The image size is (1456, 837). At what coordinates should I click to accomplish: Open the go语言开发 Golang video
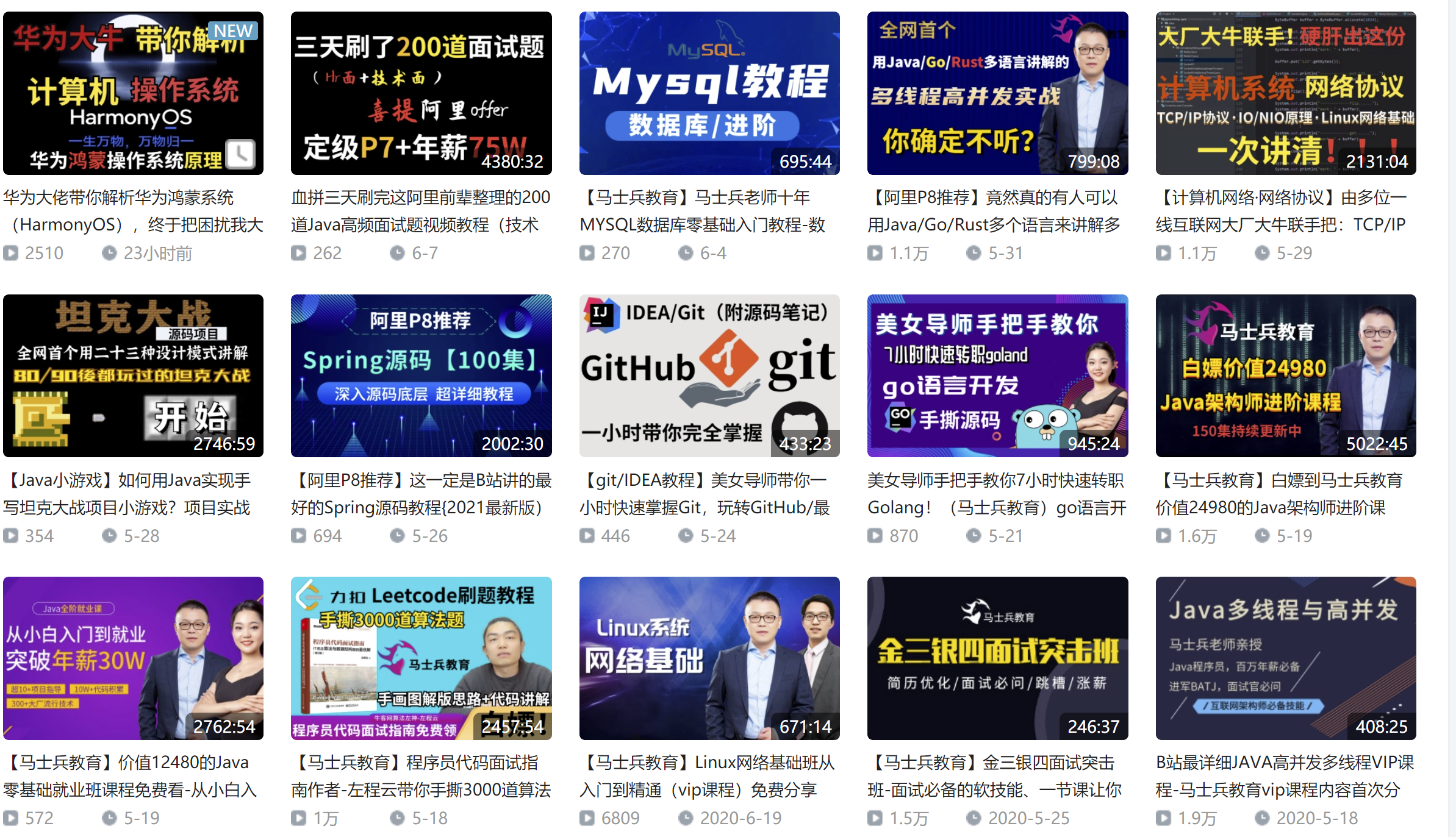tap(997, 376)
